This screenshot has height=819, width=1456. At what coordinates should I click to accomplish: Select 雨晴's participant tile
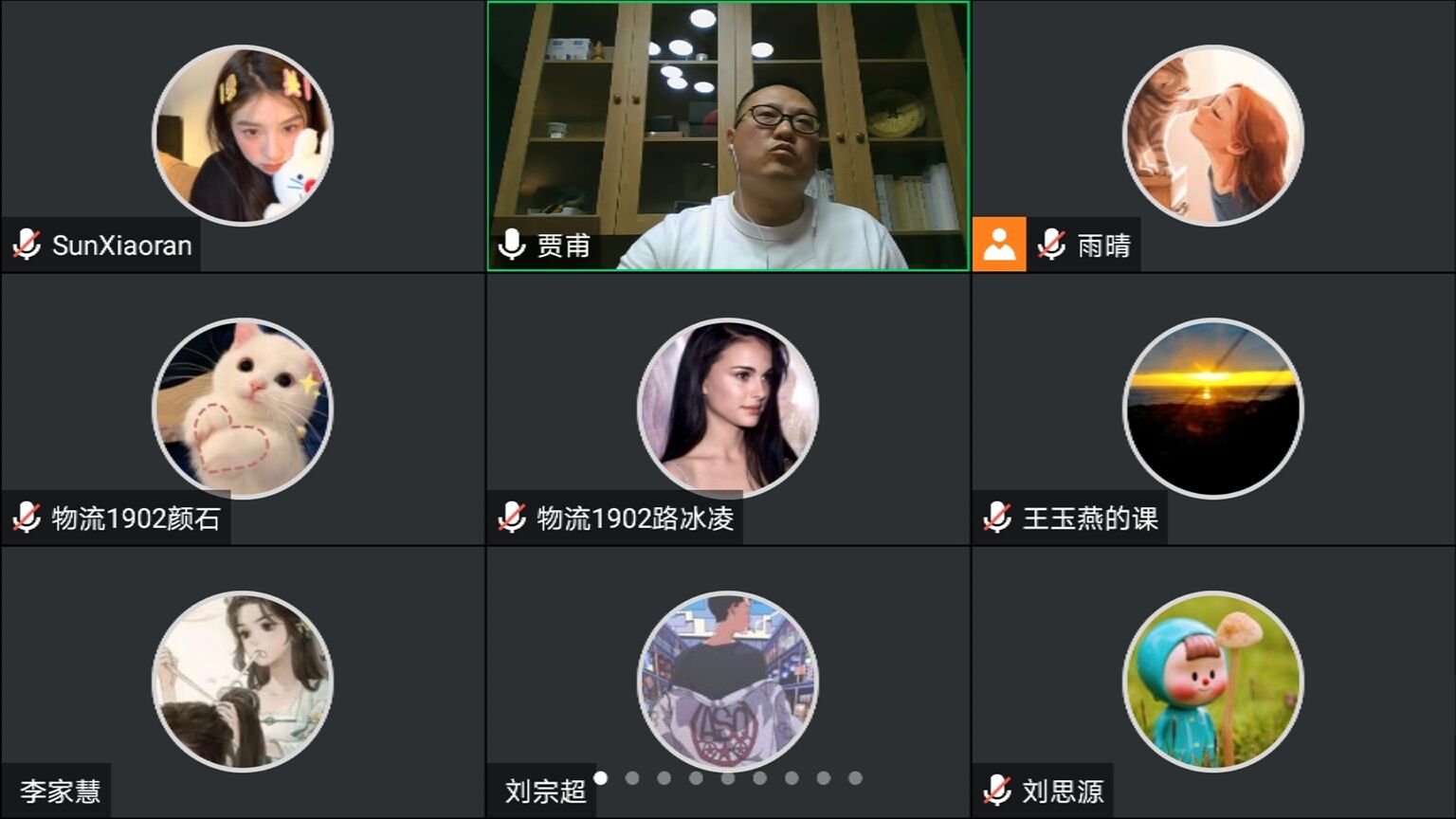[x=1213, y=136]
